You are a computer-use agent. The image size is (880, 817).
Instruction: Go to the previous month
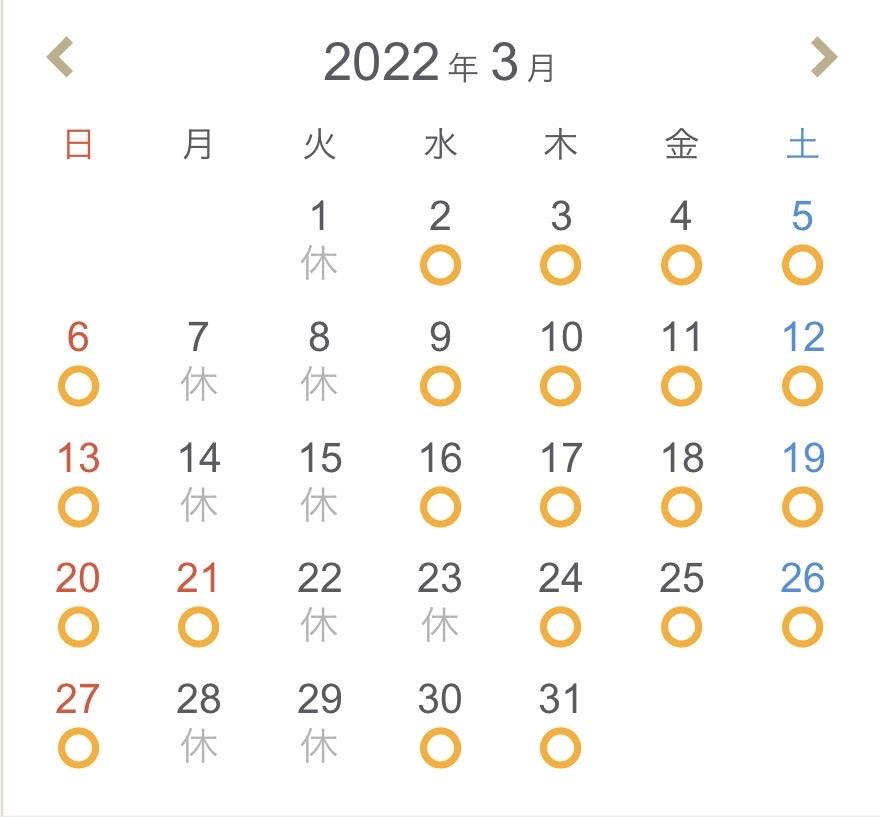point(60,58)
